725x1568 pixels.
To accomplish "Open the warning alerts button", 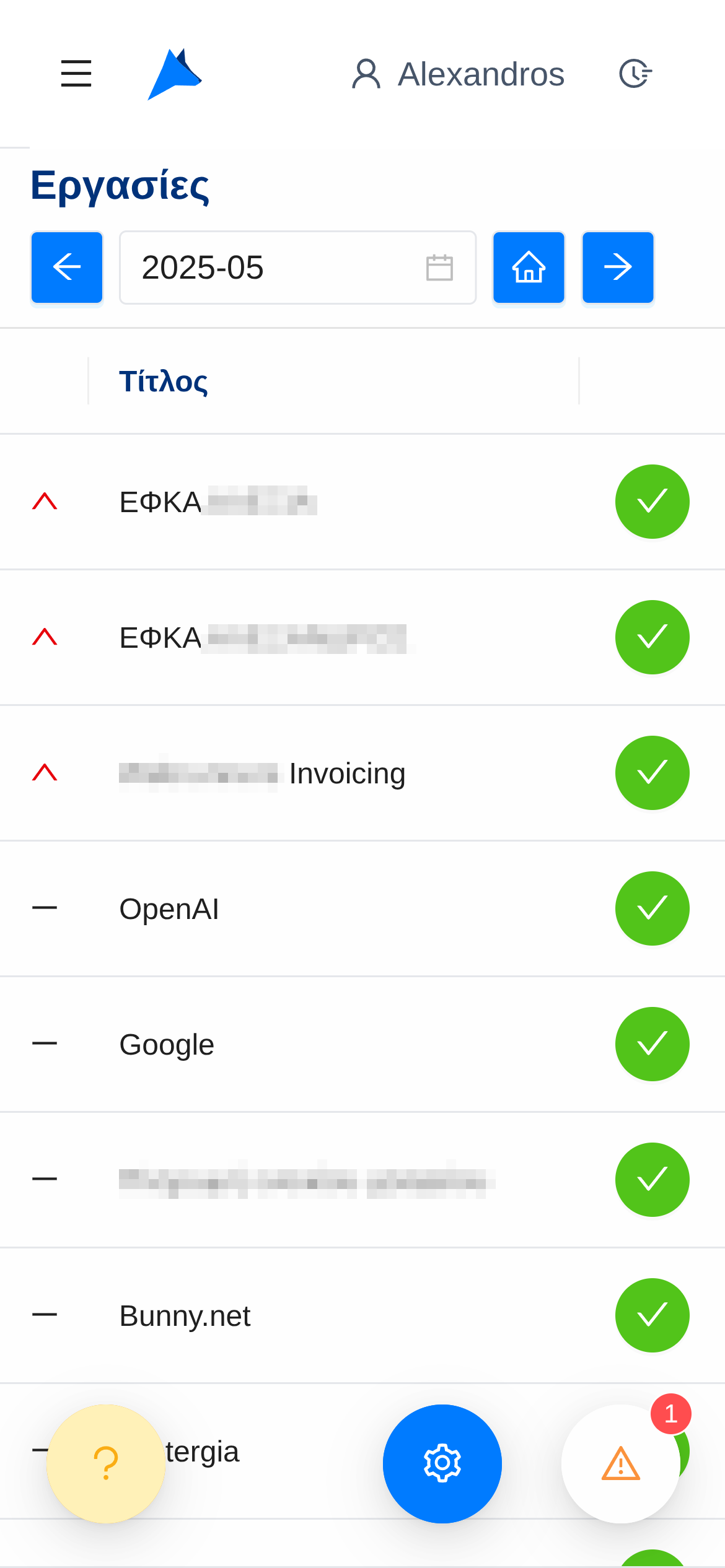I will coord(620,1463).
